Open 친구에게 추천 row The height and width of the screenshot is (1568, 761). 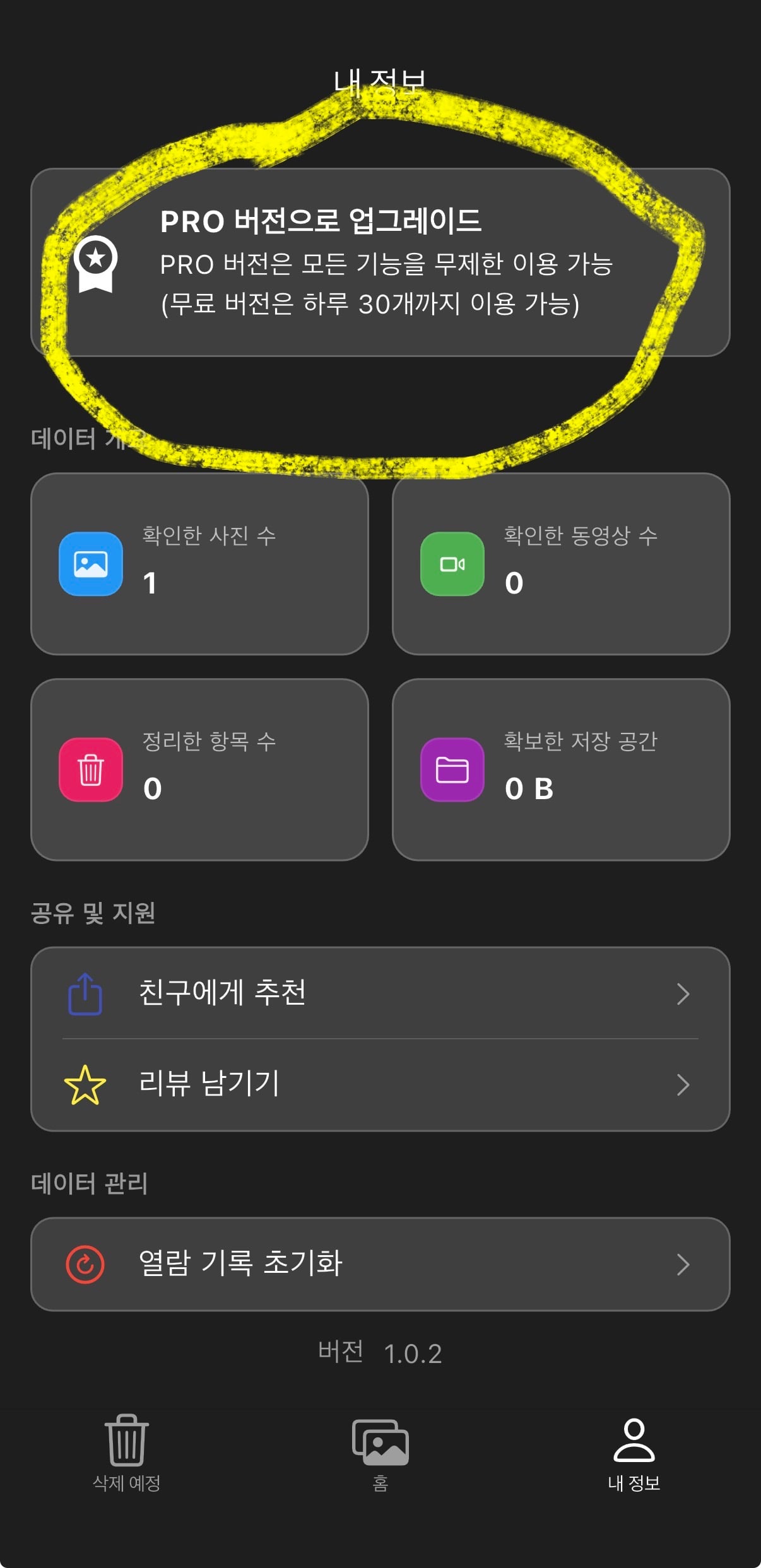[380, 993]
